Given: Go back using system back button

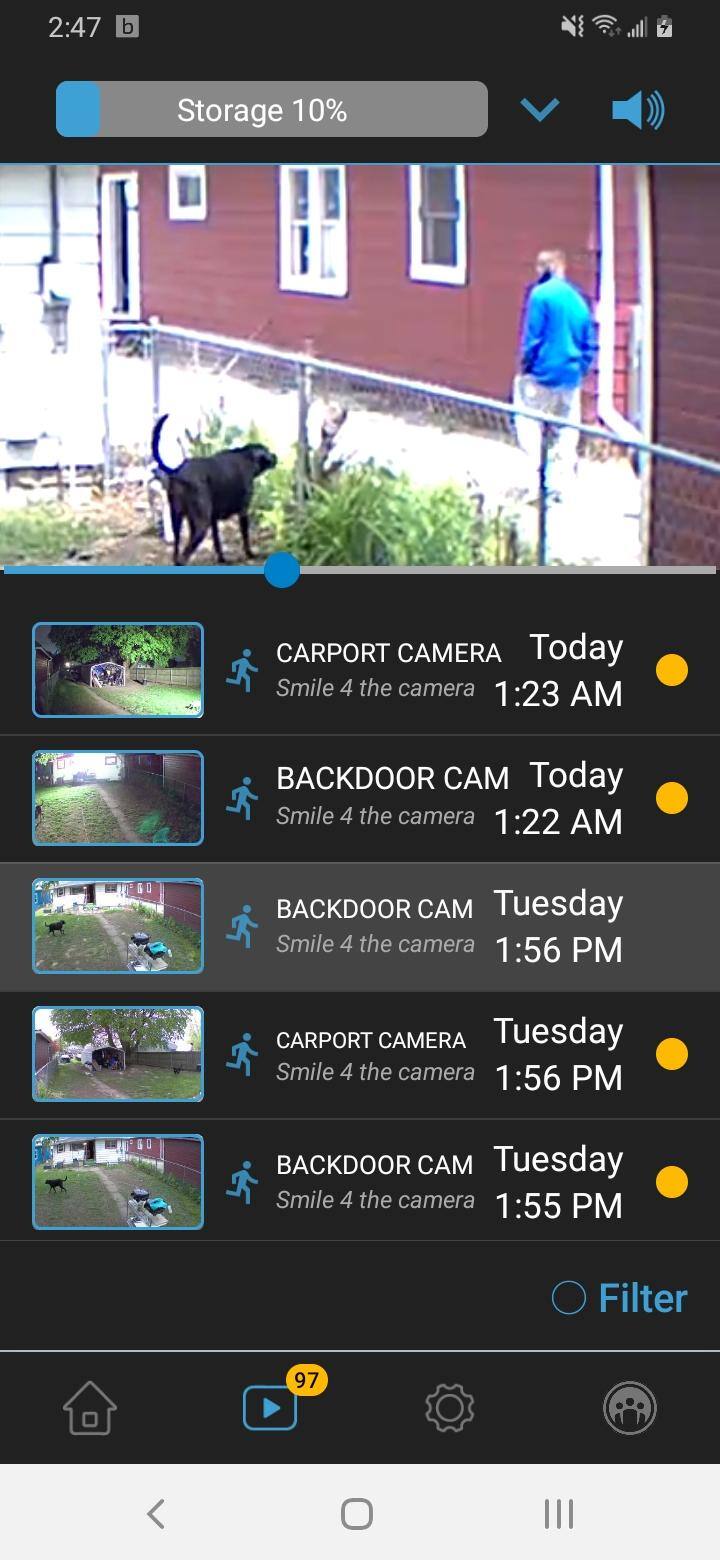Looking at the screenshot, I should (156, 1514).
